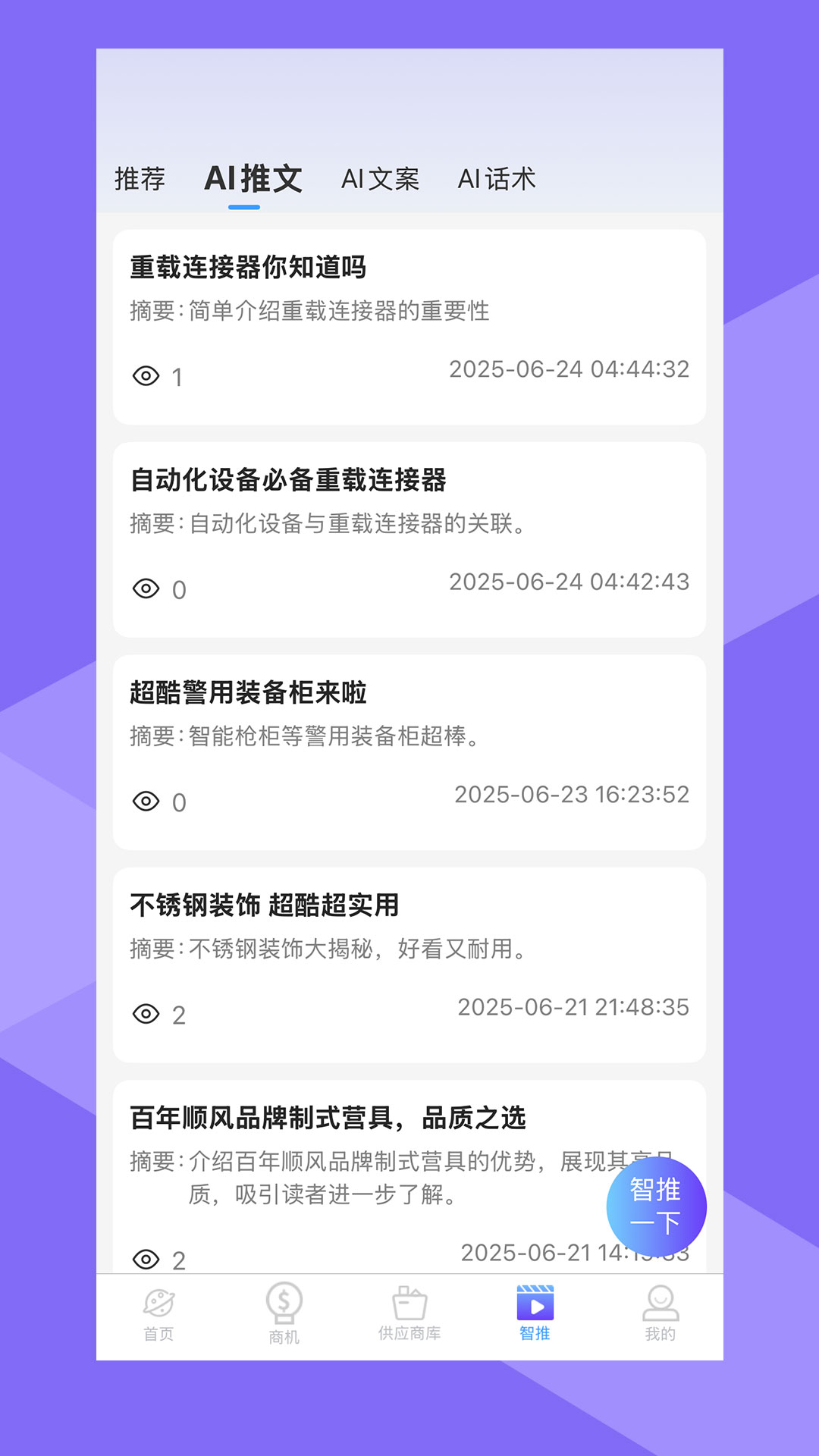The height and width of the screenshot is (1456, 819).
Task: Select the AI推文 tab
Action: pos(254,178)
